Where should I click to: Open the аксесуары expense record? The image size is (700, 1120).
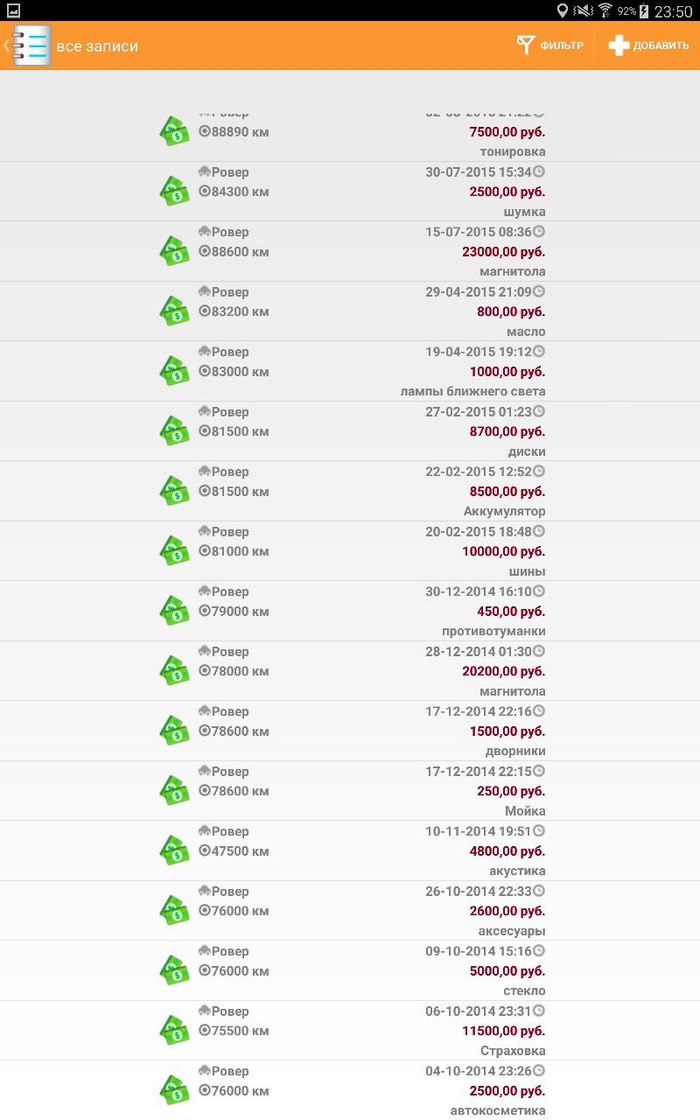pyautogui.click(x=350, y=912)
